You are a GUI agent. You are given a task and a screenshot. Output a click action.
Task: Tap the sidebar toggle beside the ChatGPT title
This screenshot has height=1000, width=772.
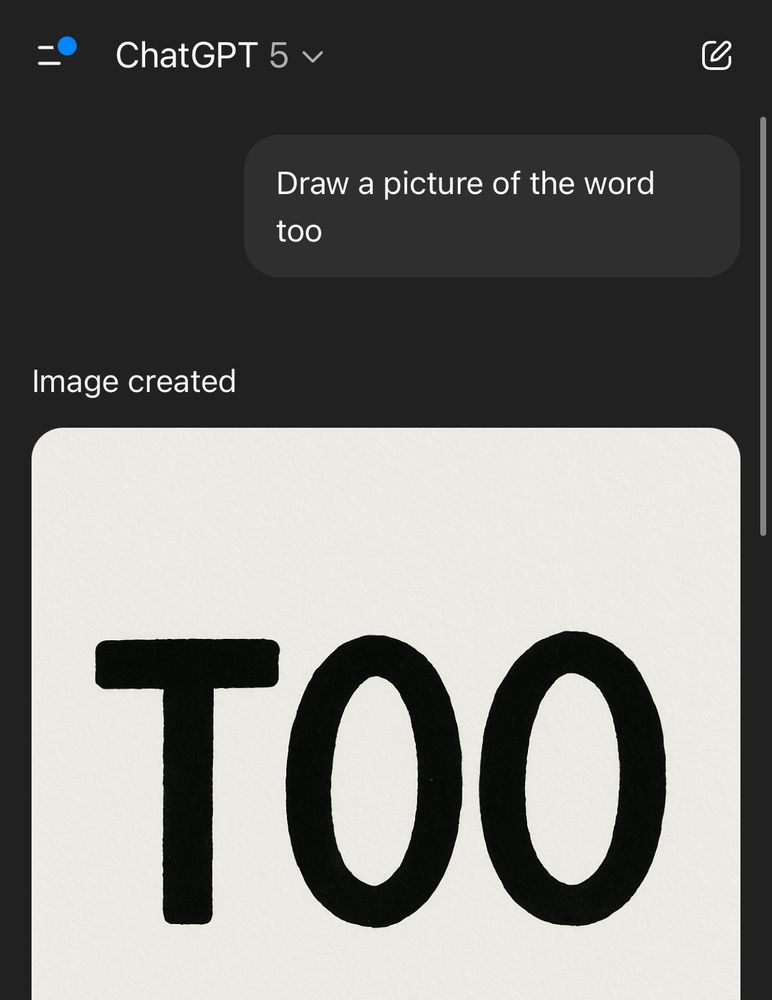(48, 55)
